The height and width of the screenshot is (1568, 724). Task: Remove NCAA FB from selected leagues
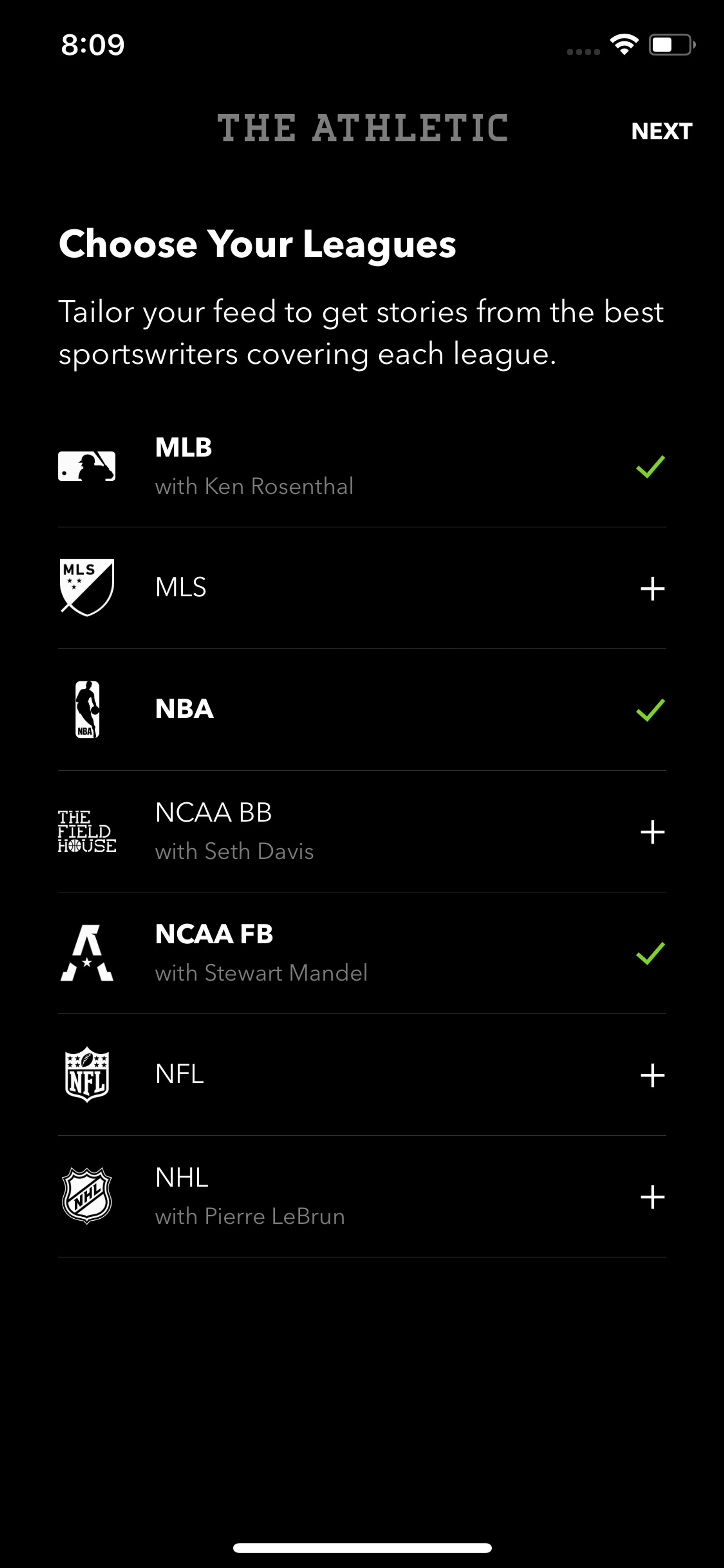click(x=650, y=953)
